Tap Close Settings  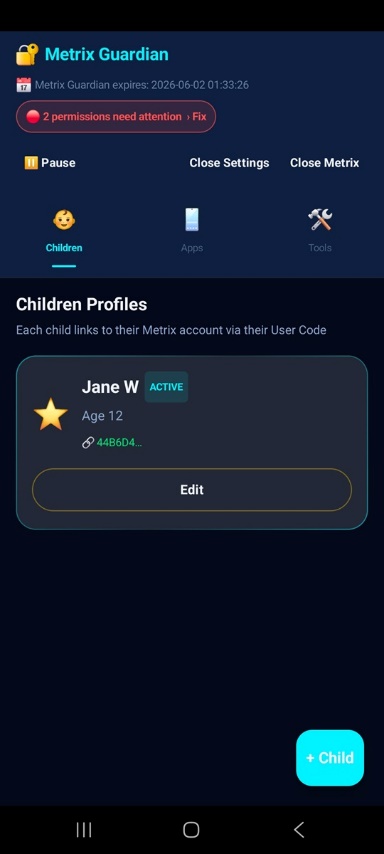point(229,163)
